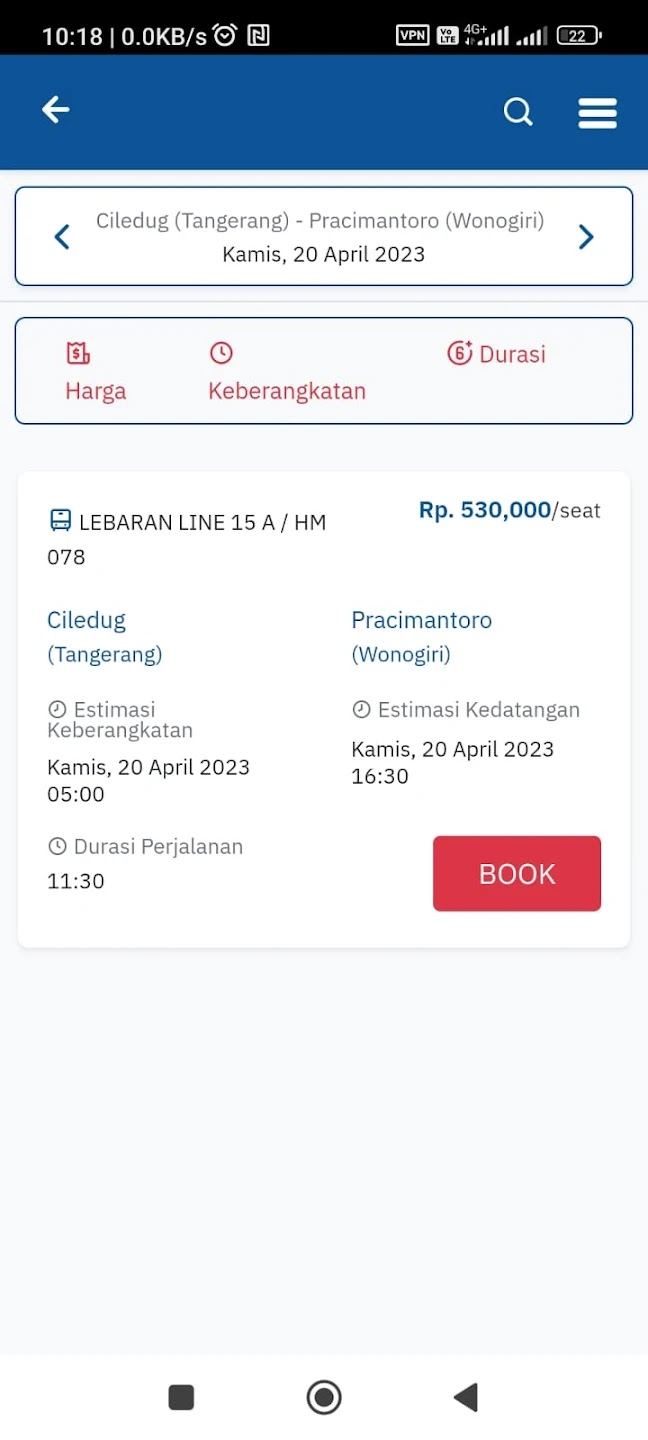The height and width of the screenshot is (1440, 648).
Task: Go to the next date with the right chevron
Action: pyautogui.click(x=586, y=237)
